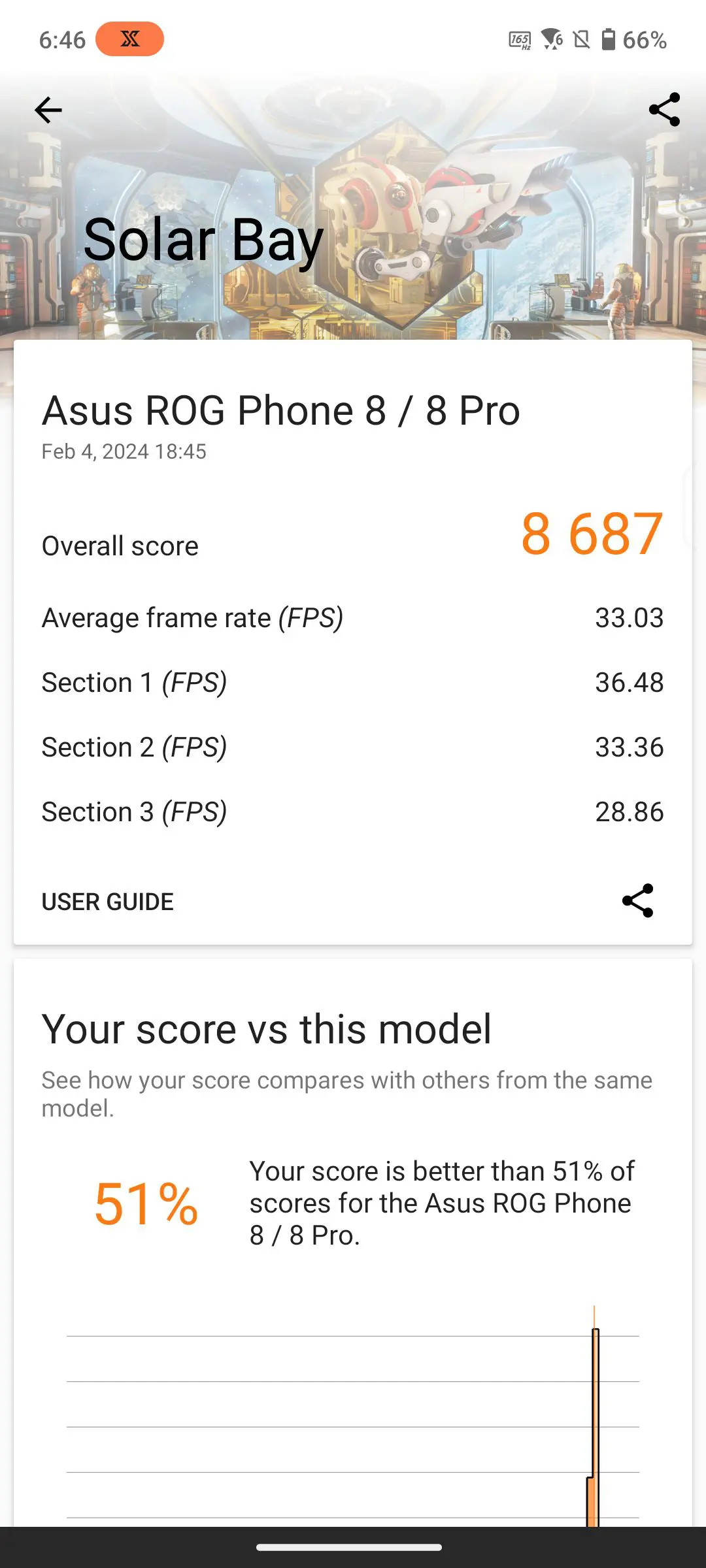Open the USER GUIDE
This screenshot has width=706, height=1568.
point(108,902)
